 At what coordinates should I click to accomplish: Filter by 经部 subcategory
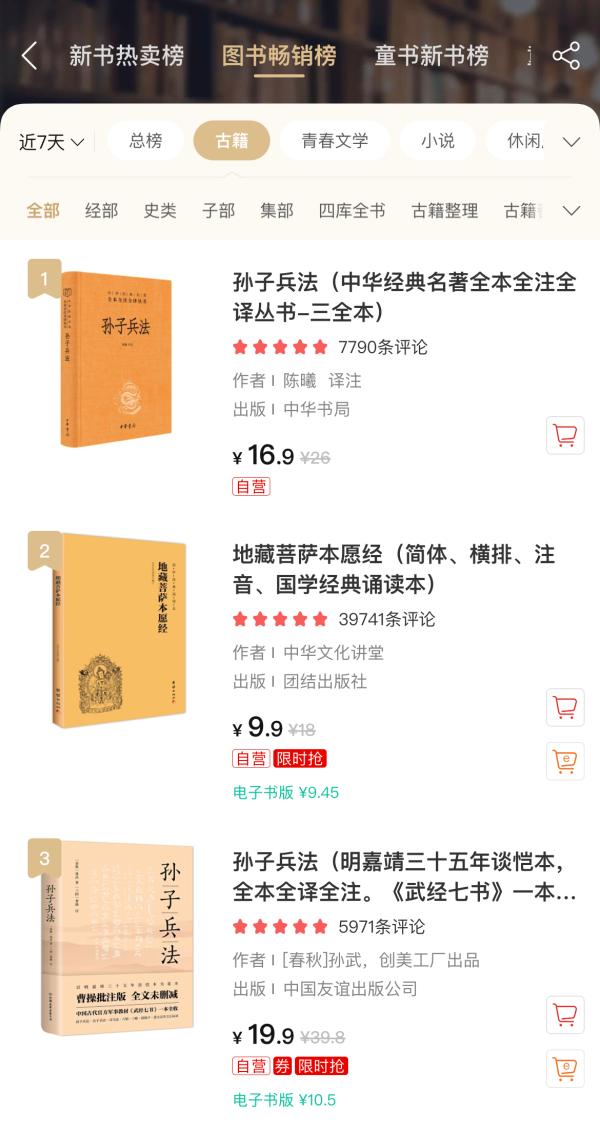point(101,211)
